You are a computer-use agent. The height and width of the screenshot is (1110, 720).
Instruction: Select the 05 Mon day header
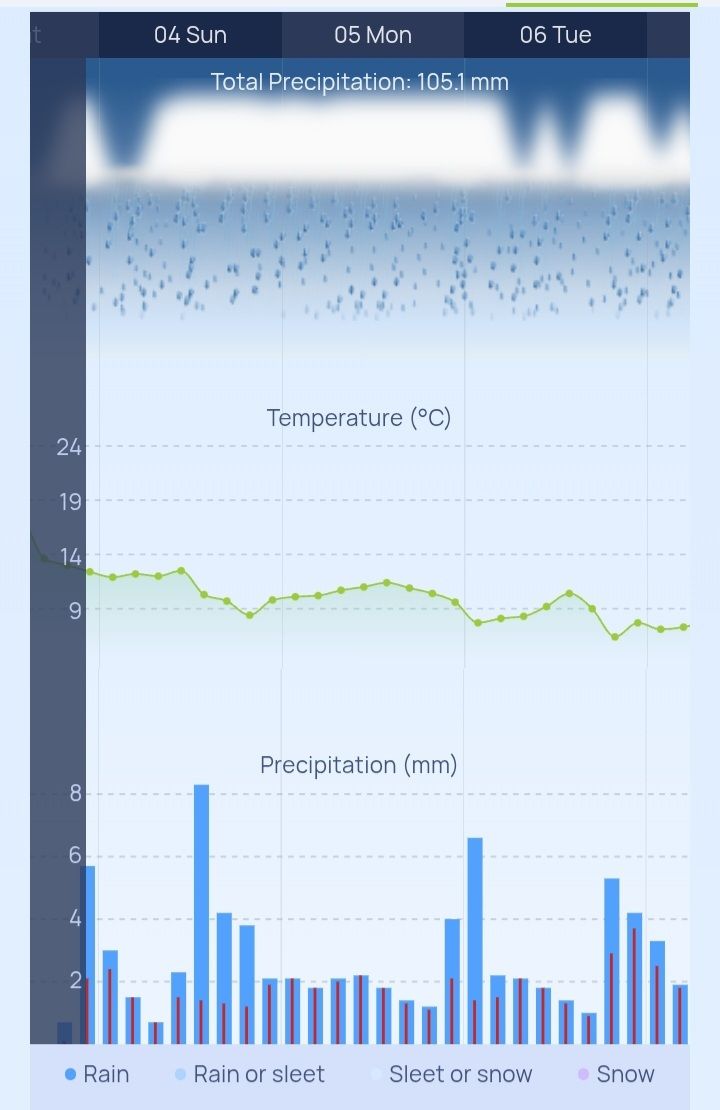pyautogui.click(x=373, y=35)
